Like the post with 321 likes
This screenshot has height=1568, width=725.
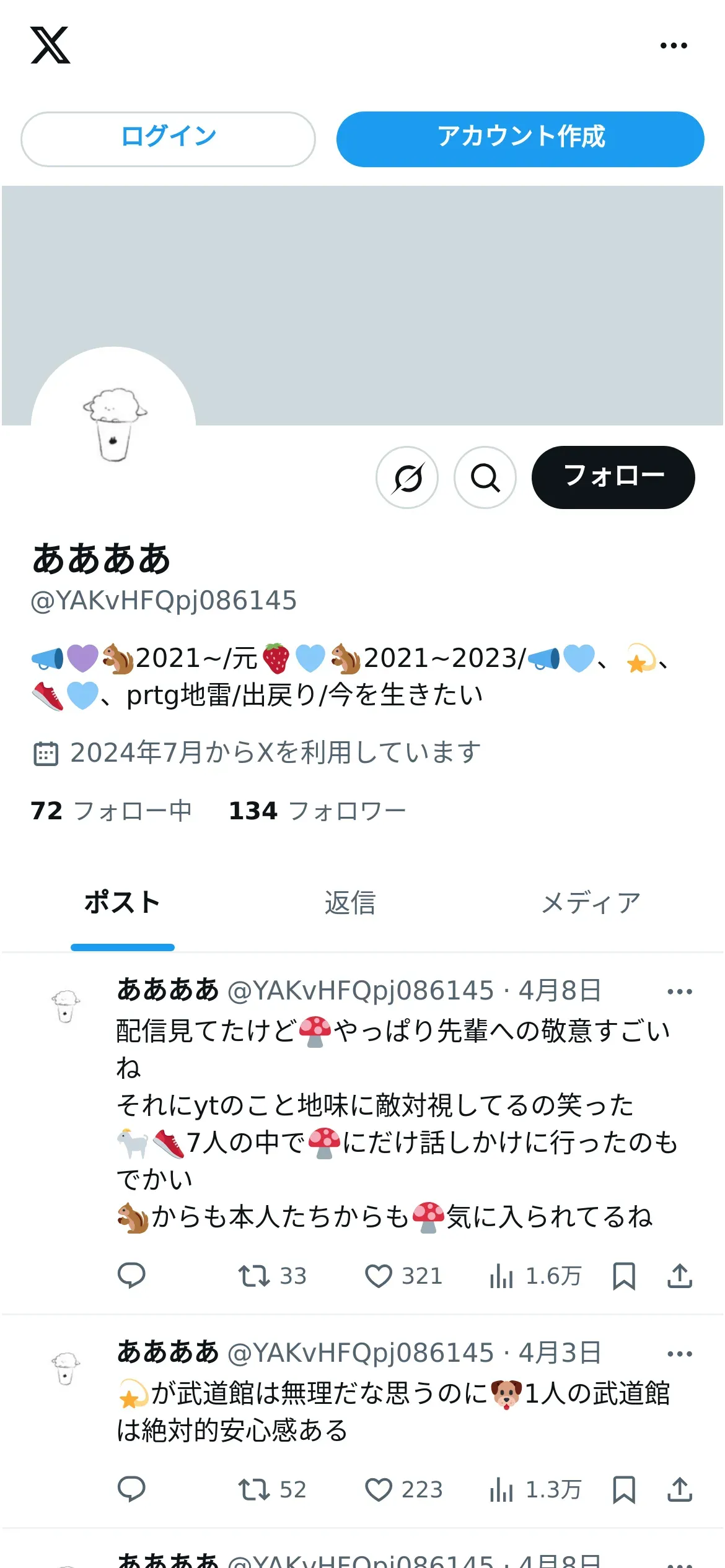pyautogui.click(x=379, y=1276)
